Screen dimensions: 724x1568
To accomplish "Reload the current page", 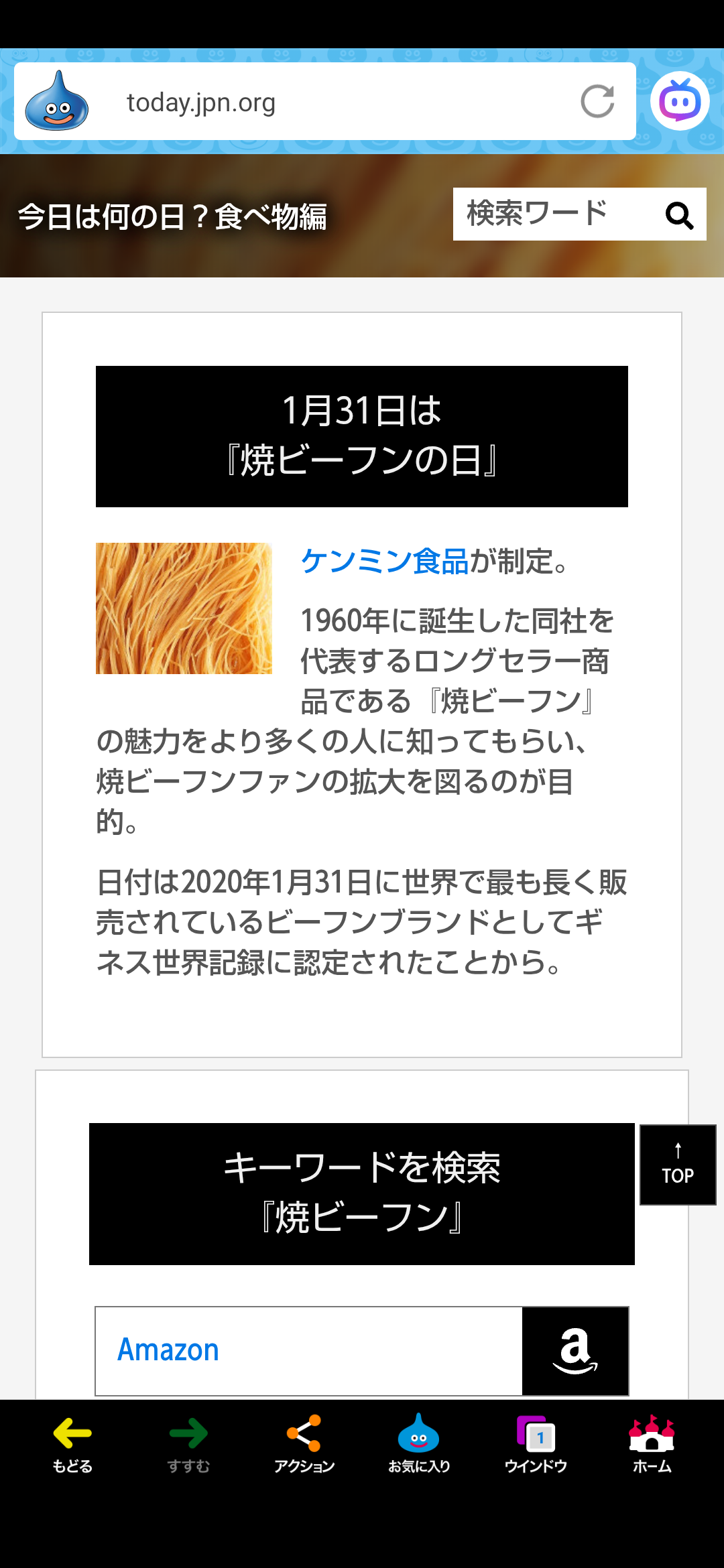I will (x=597, y=102).
